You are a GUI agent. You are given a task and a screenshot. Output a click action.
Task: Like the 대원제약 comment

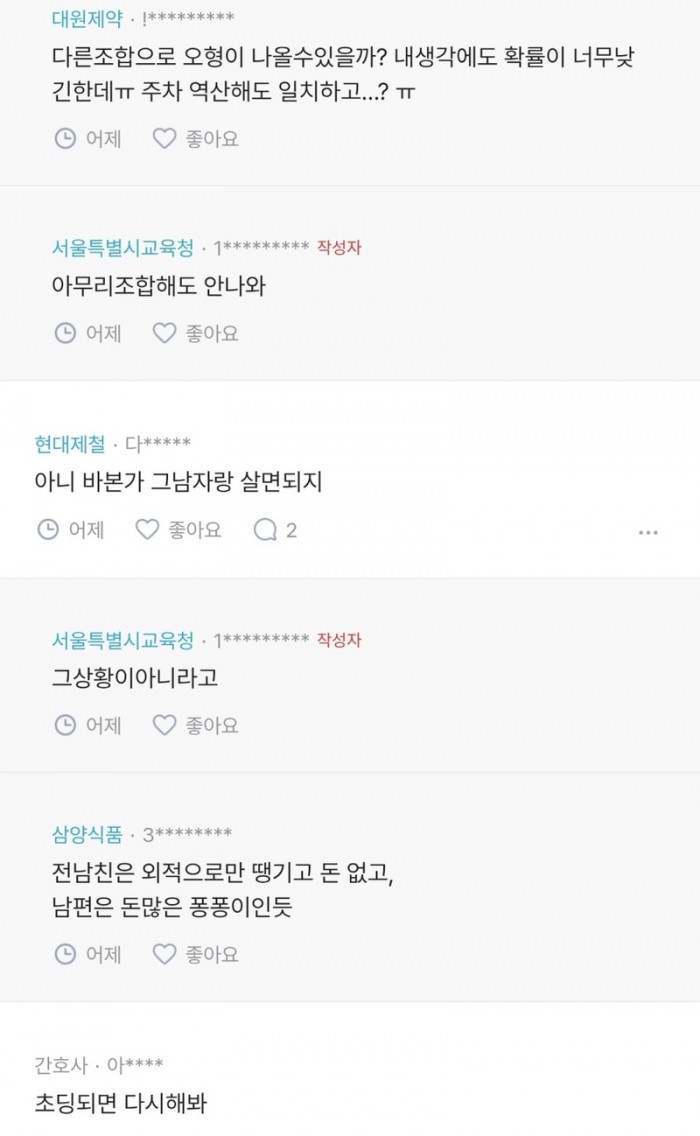point(196,138)
